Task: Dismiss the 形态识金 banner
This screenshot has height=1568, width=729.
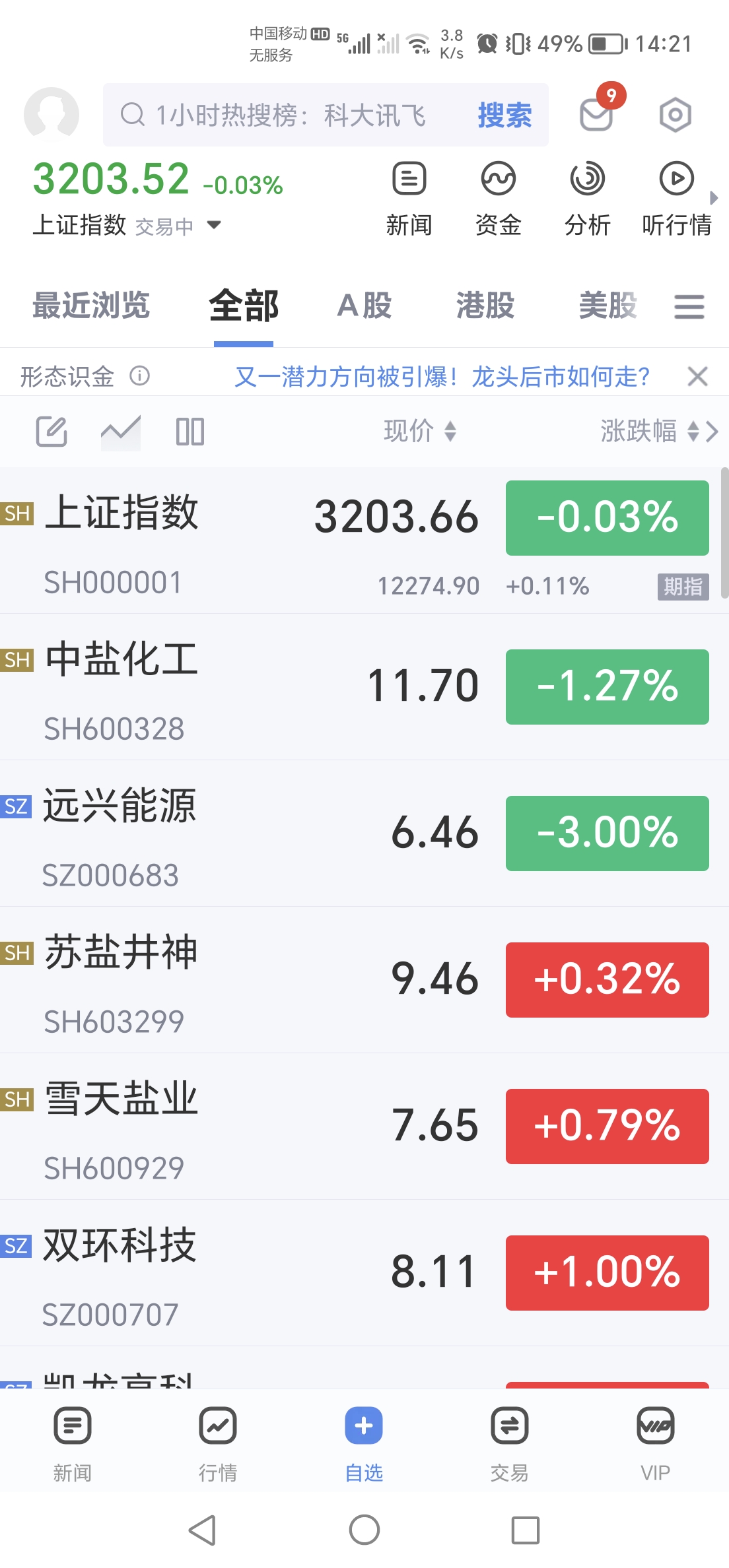Action: point(697,376)
